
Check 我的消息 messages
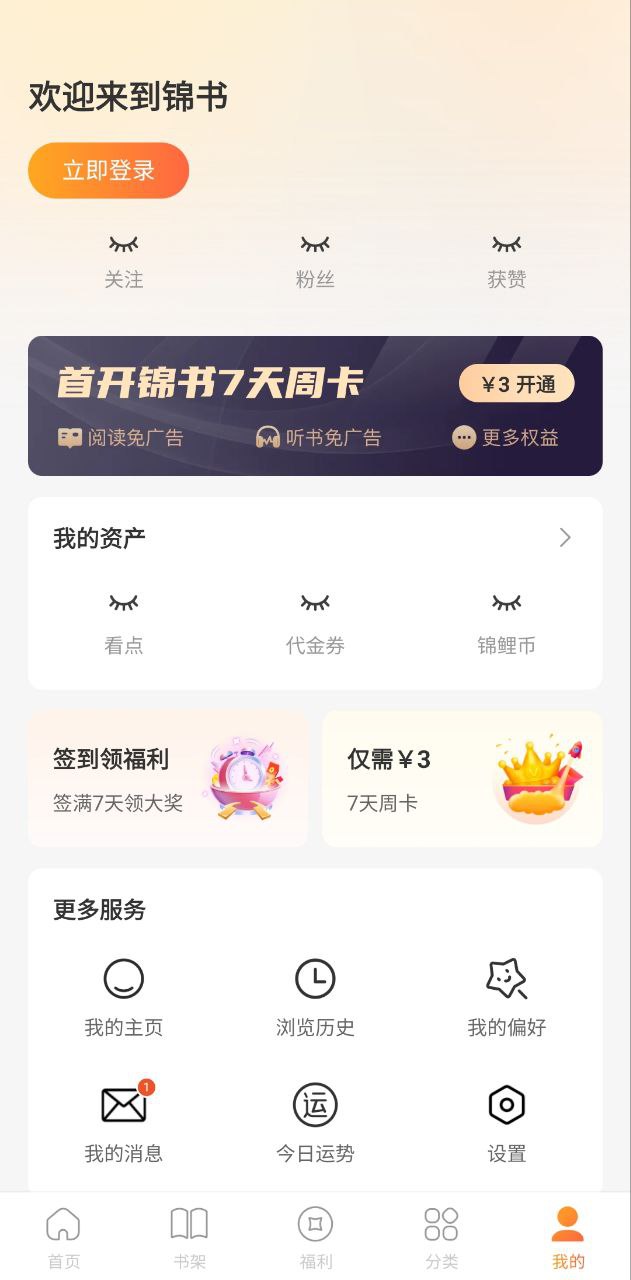tap(124, 1124)
